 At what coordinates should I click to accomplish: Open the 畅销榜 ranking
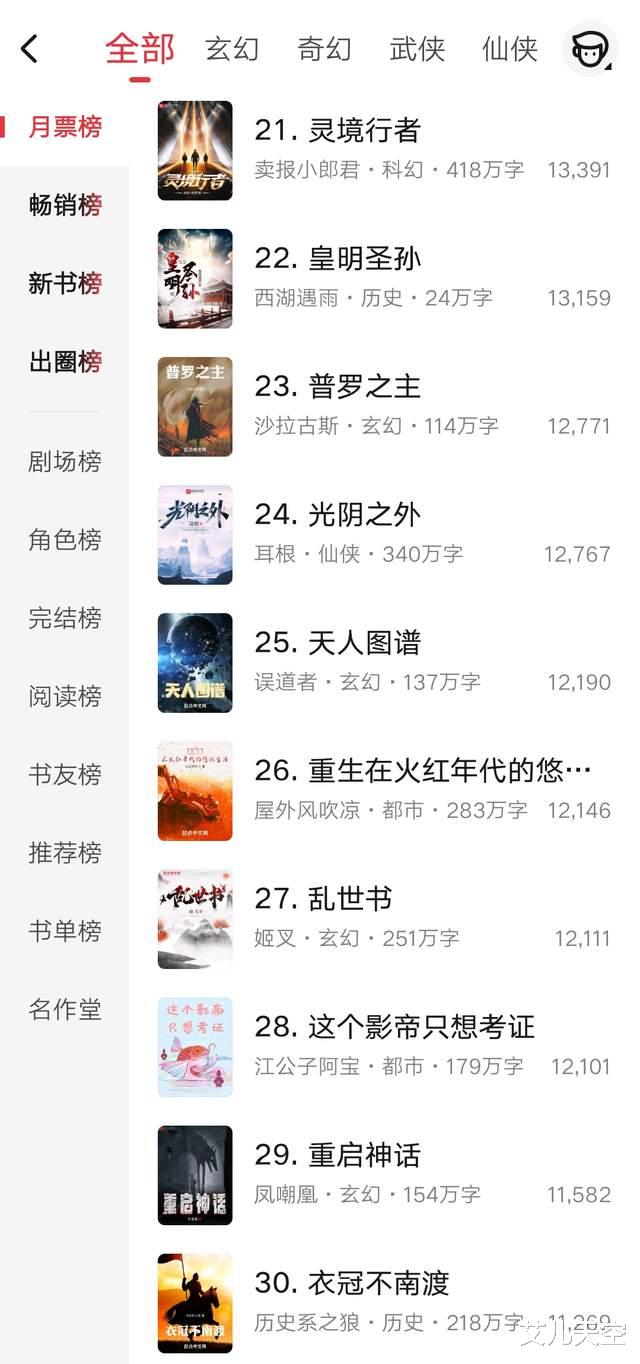pos(65,205)
